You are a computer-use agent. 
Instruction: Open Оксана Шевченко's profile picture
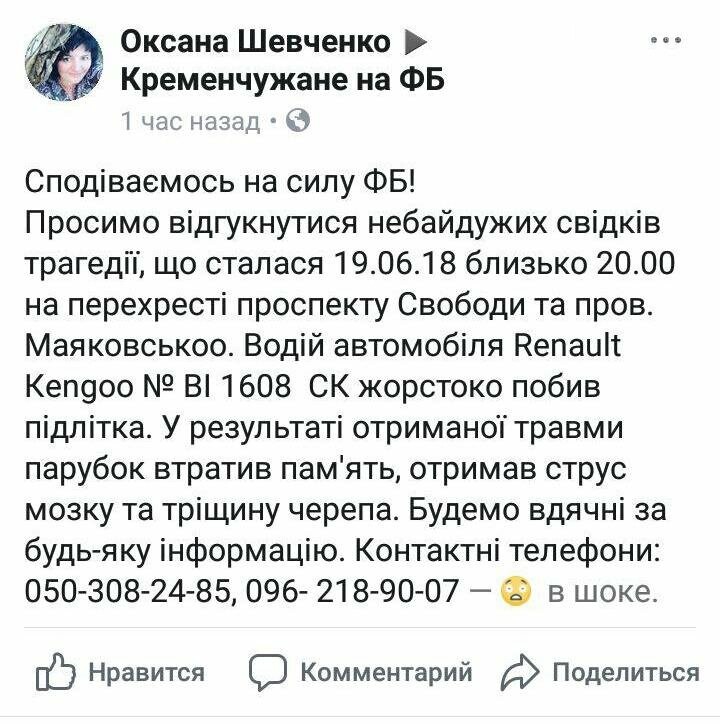(x=63, y=64)
